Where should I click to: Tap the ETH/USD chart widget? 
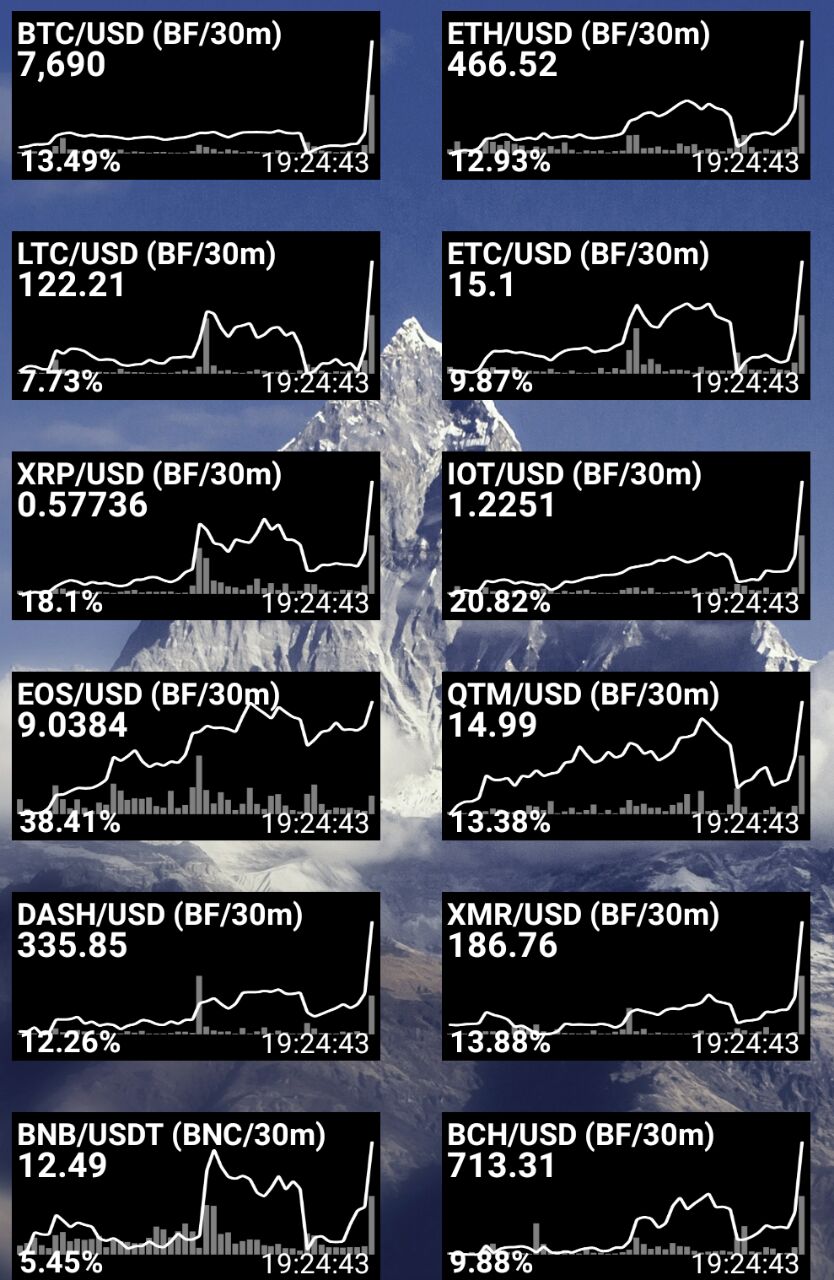(626, 96)
